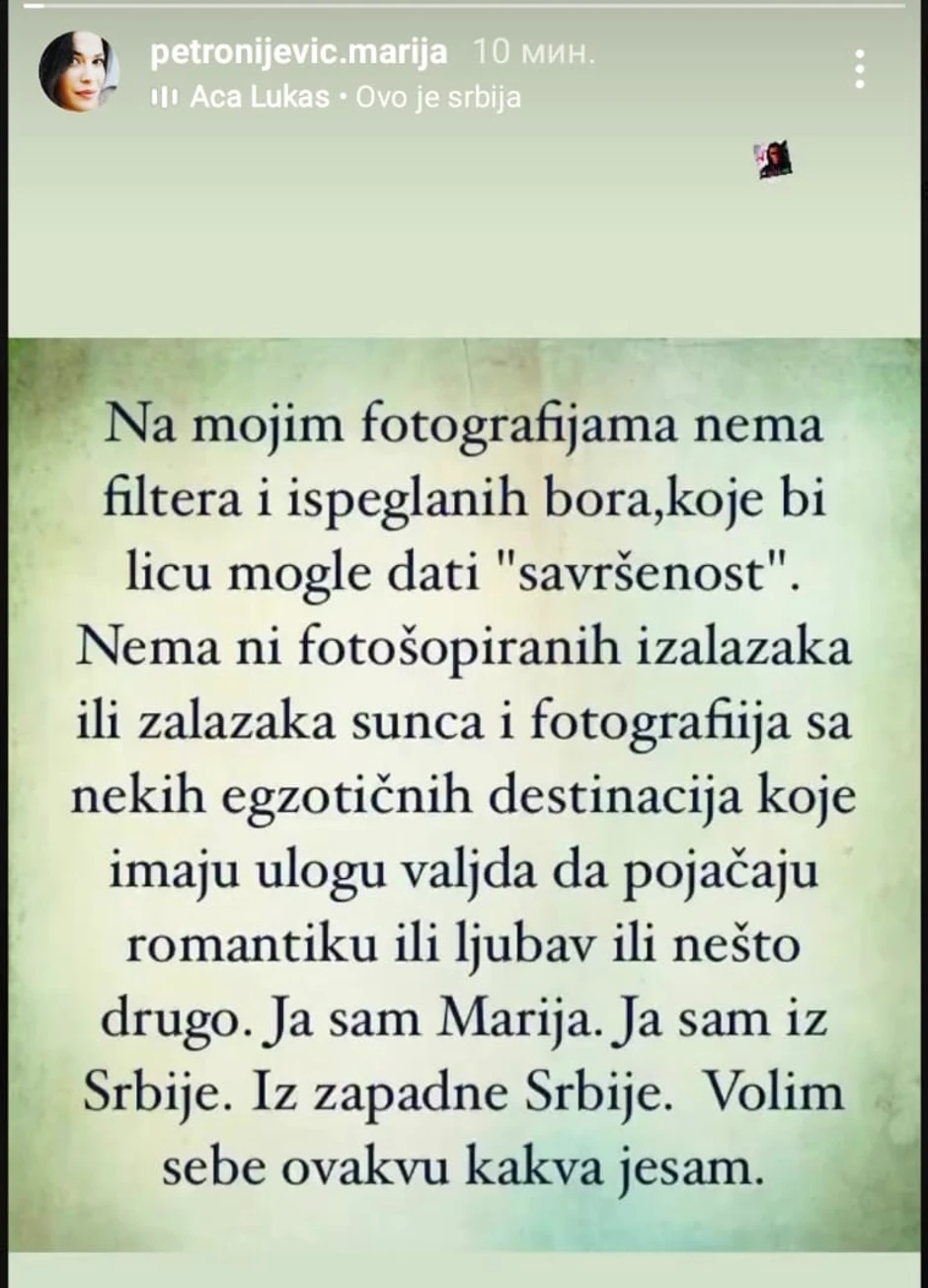Click the "10 мин." timestamp label
The width and height of the screenshot is (928, 1288).
(530, 56)
